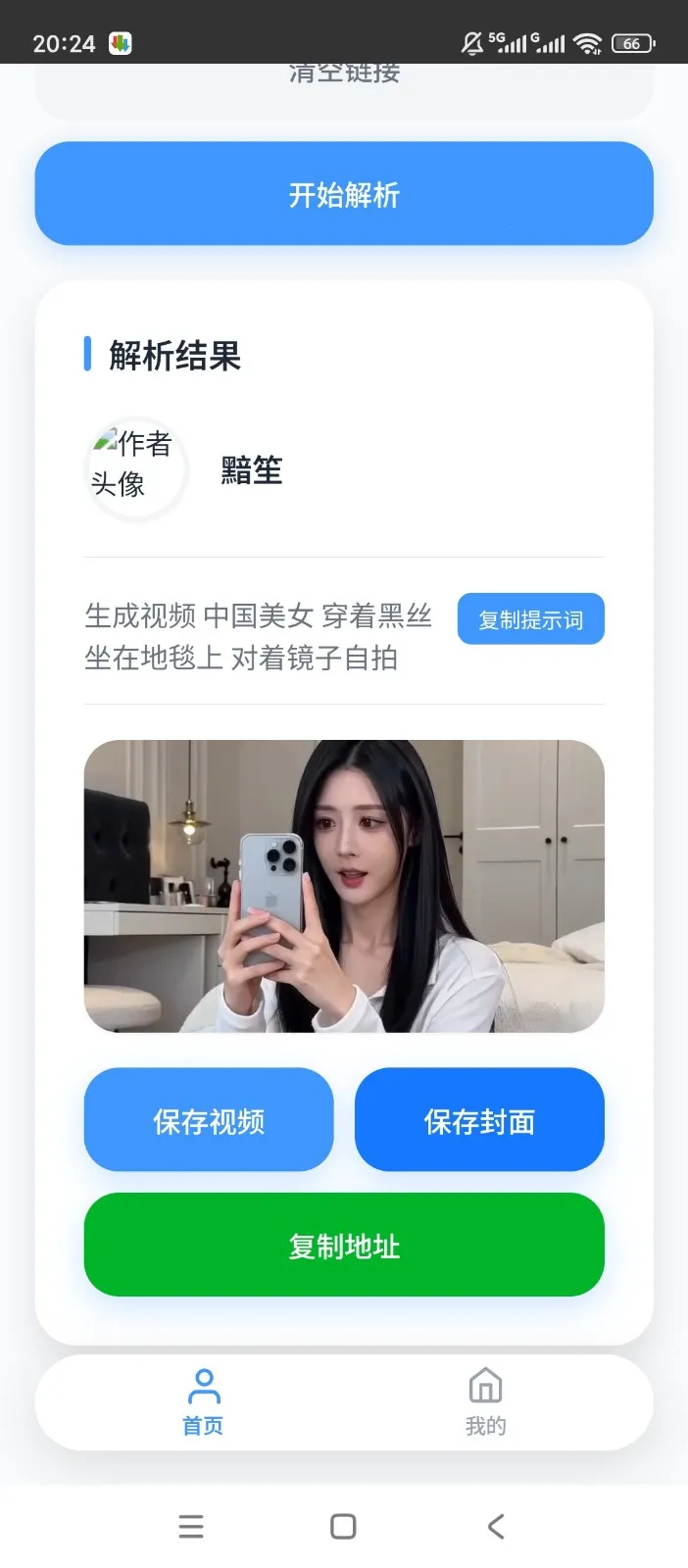Go back using the system back button

(496, 1526)
